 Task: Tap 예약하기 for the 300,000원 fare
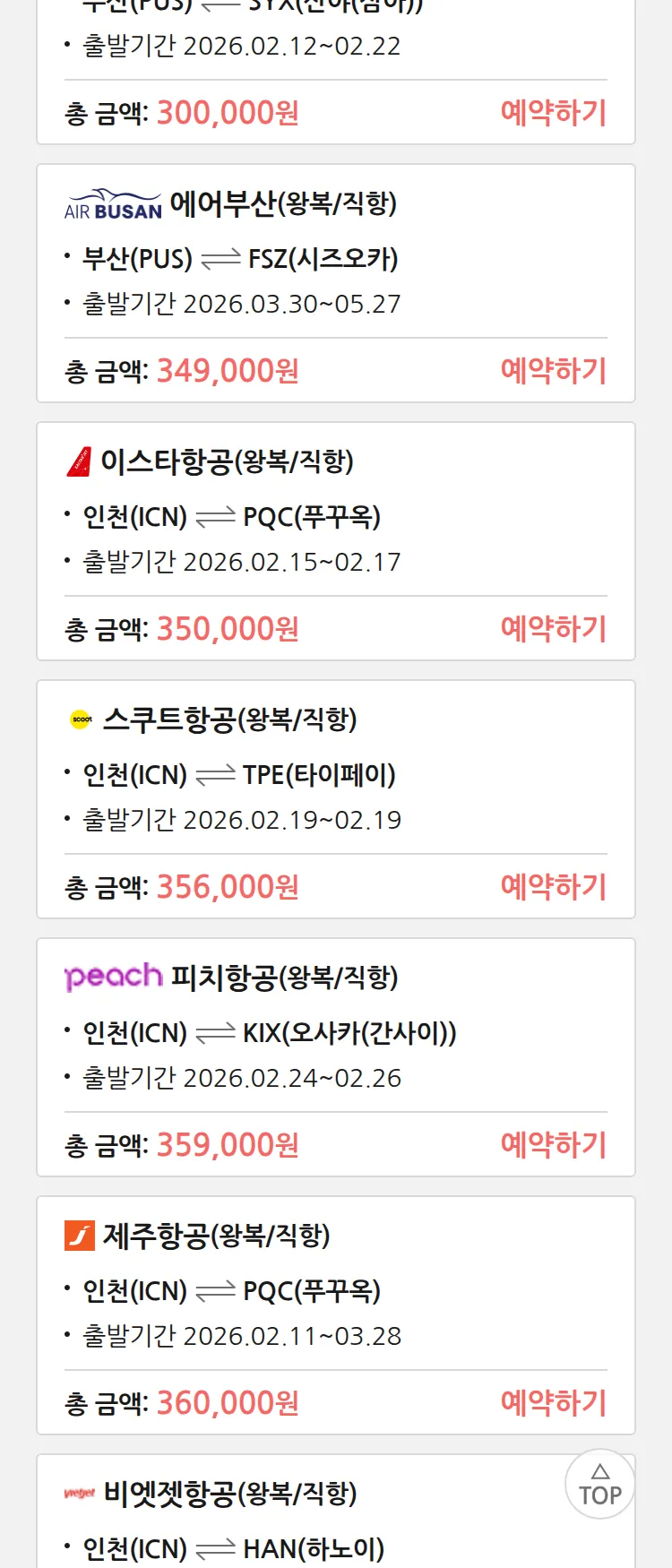tap(553, 113)
